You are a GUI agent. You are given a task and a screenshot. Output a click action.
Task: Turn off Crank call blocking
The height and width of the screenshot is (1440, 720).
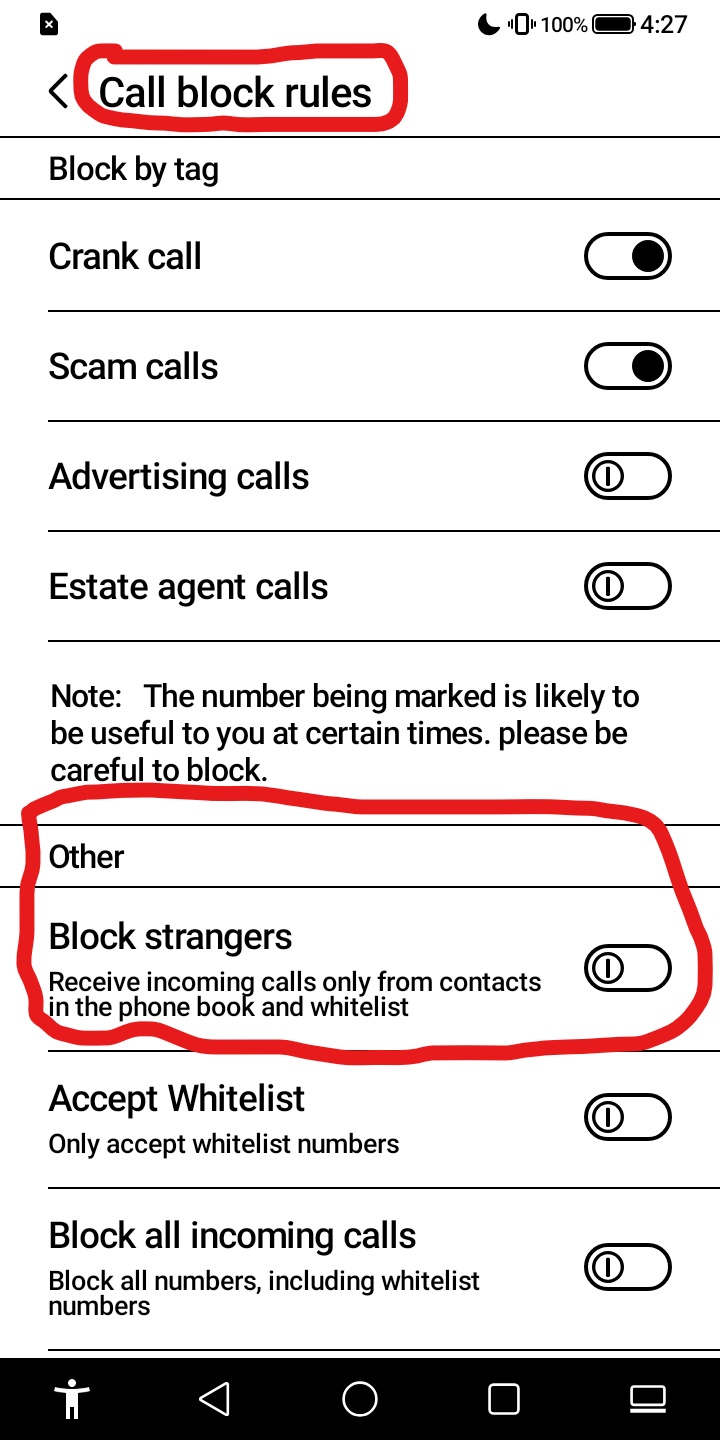pyautogui.click(x=627, y=257)
